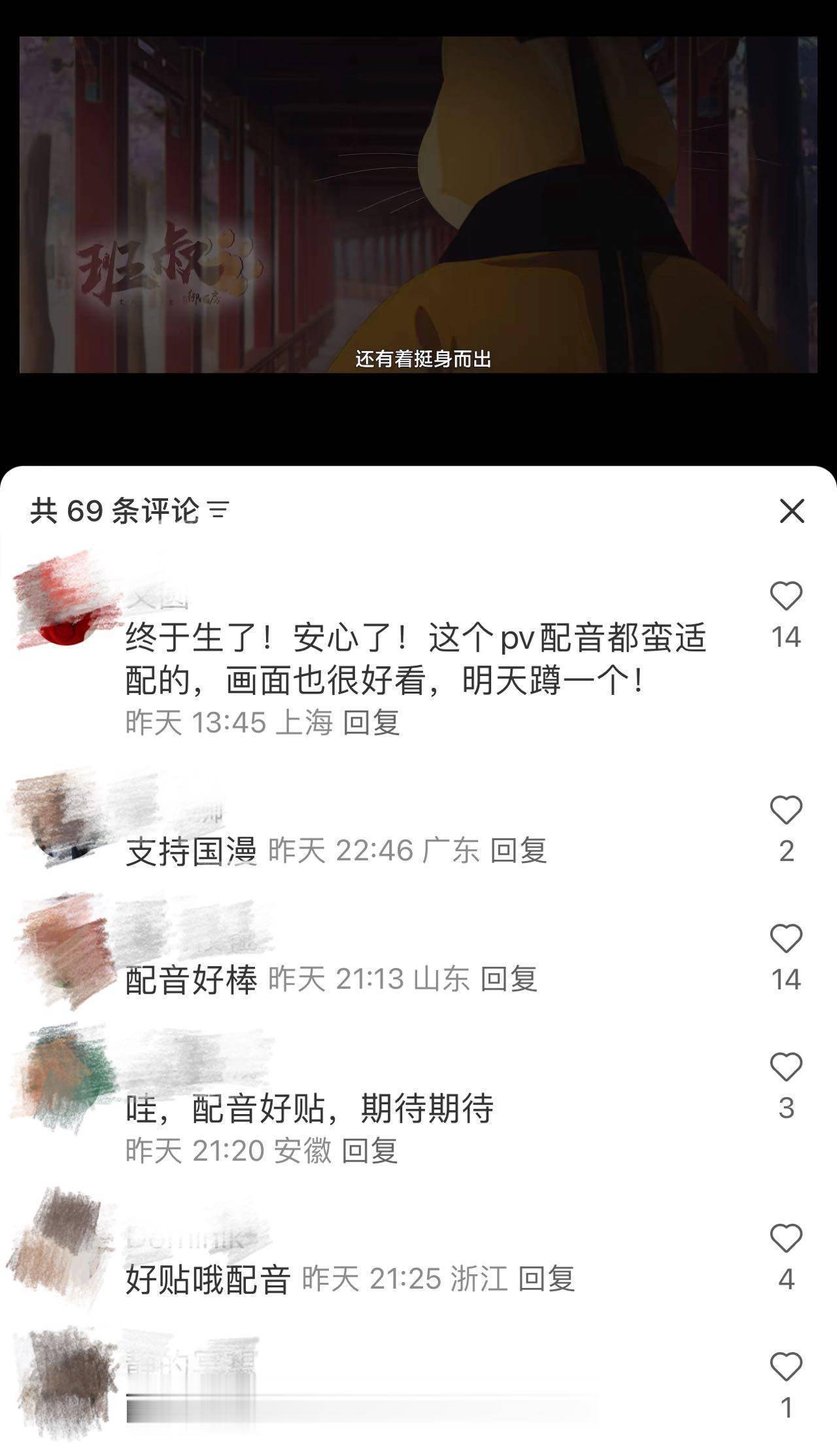Reply to the 好贴哦配音 comment
This screenshot has height=1456, width=837.
[x=546, y=1279]
